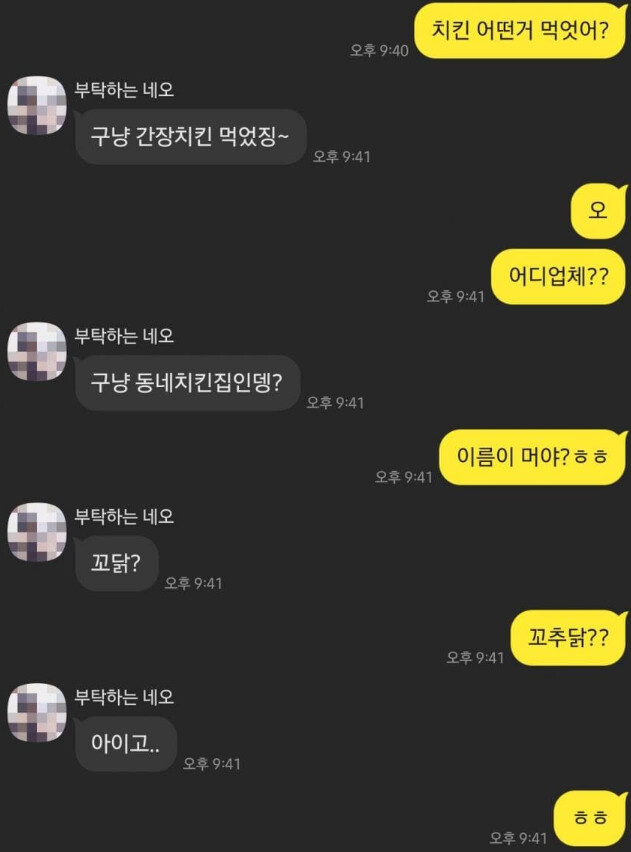View sender's profile photo beside the 꼬닭? message
Viewport: 631px width, 852px height.
36,532
